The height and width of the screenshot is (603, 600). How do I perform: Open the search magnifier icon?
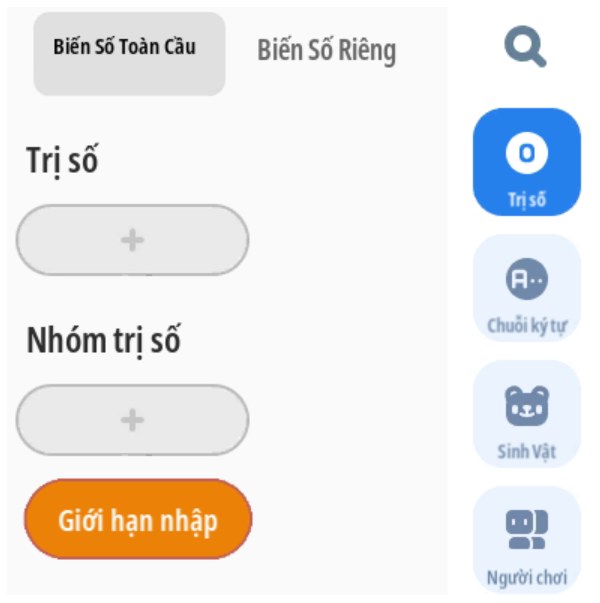point(525,47)
